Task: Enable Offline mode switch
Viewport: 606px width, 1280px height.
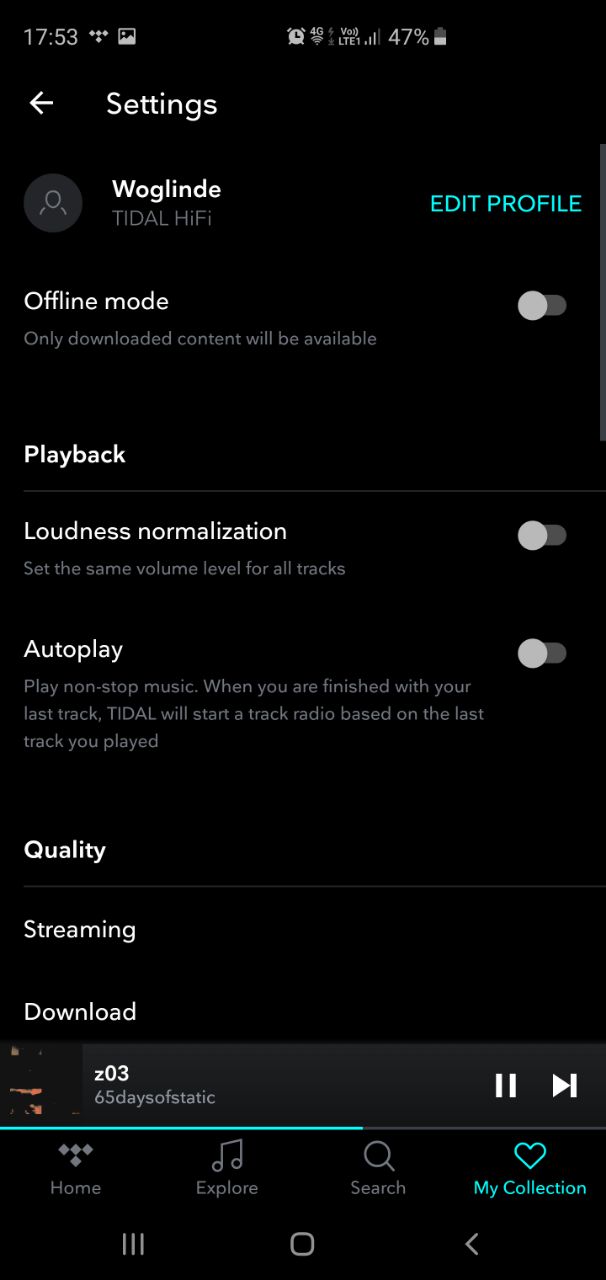Action: click(542, 306)
